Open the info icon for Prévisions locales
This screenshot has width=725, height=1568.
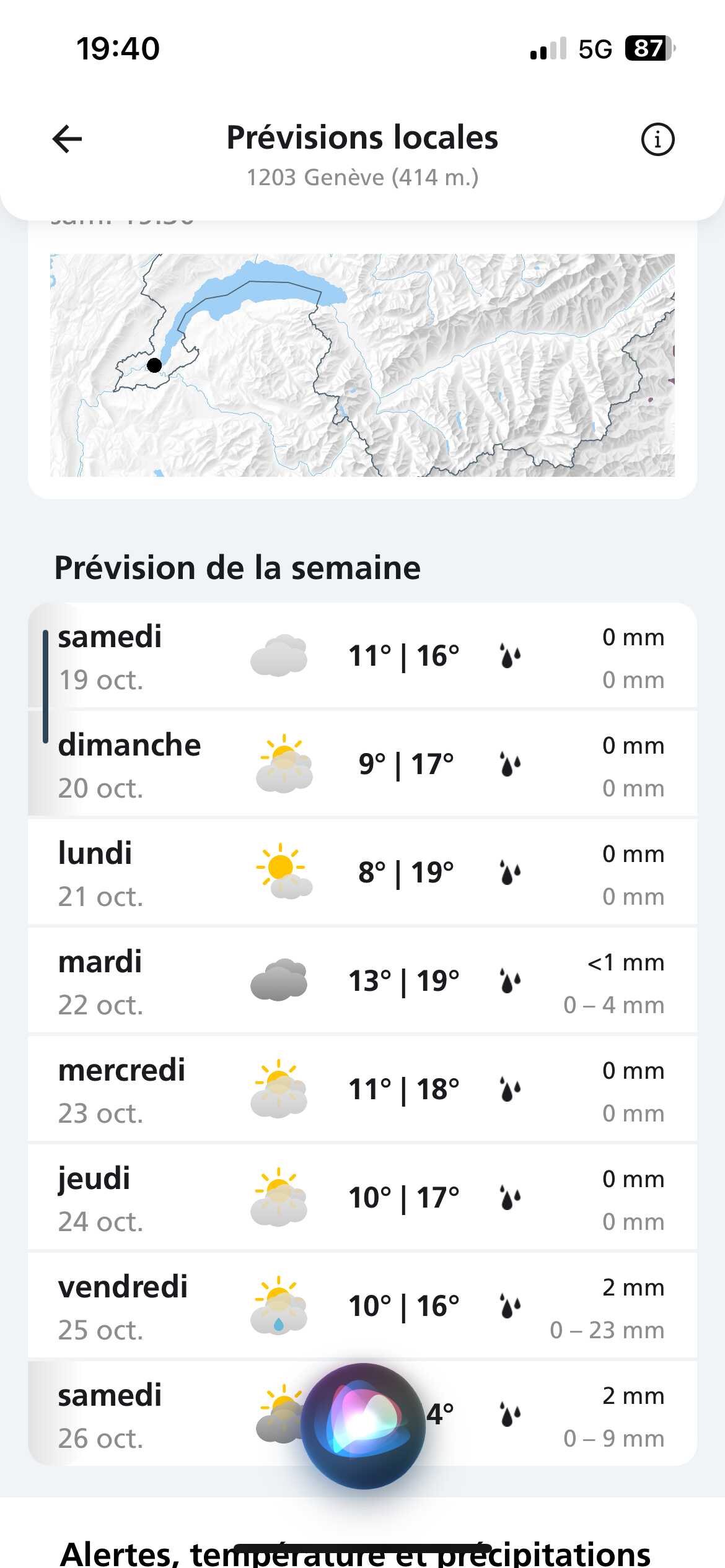pyautogui.click(x=657, y=139)
